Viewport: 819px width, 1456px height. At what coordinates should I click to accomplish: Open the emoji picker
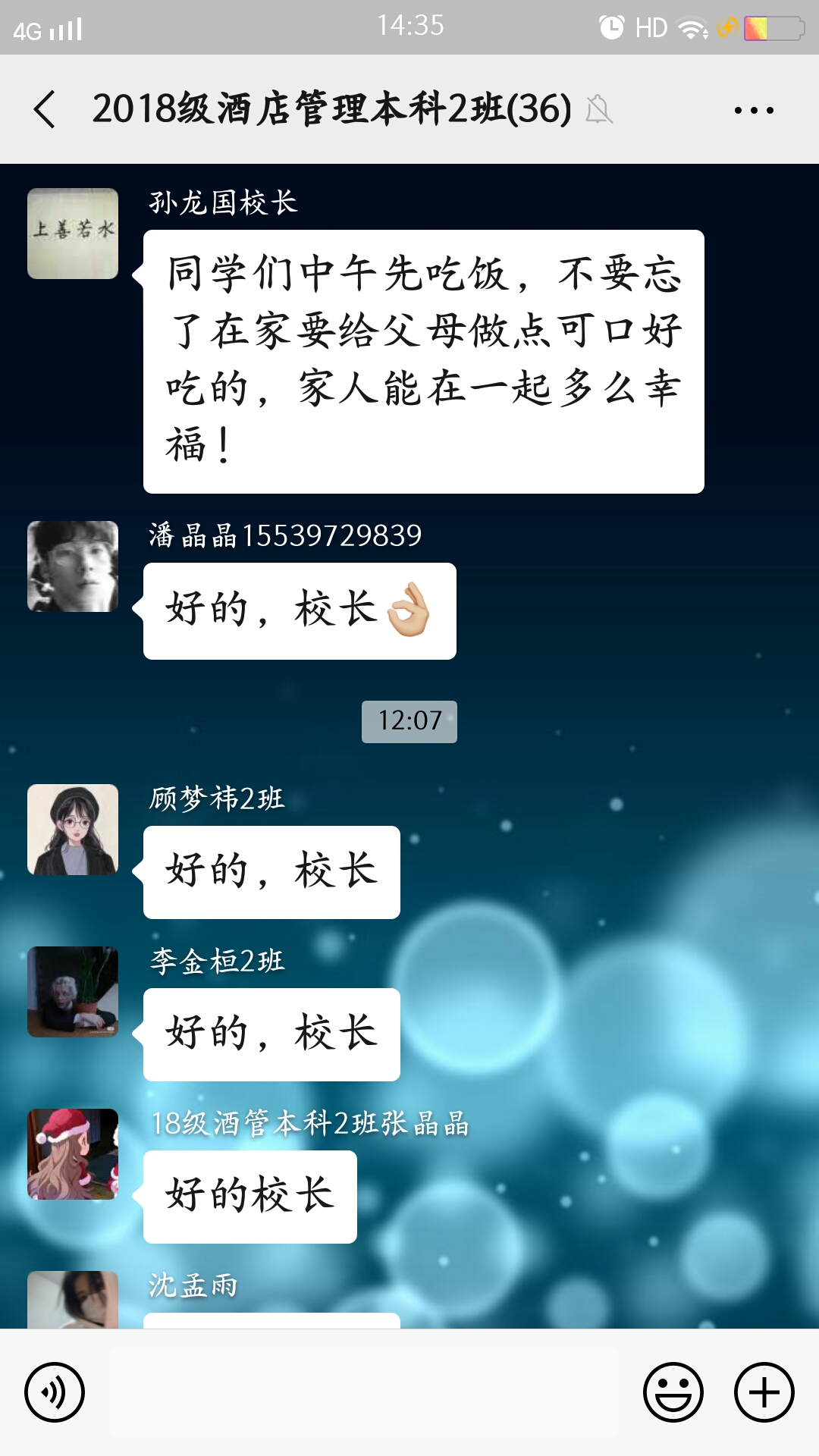click(673, 1392)
